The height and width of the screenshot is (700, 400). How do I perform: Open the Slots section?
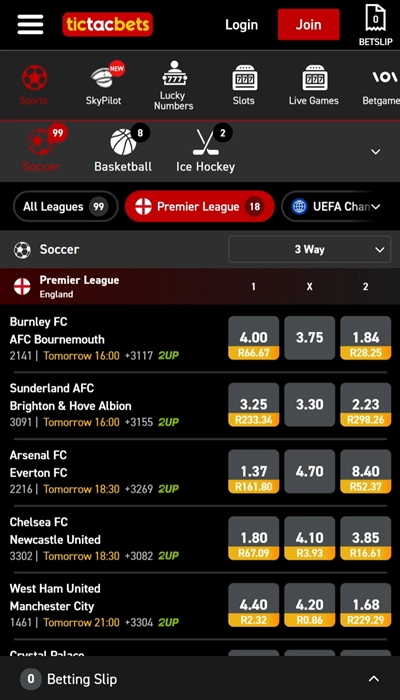pos(244,85)
